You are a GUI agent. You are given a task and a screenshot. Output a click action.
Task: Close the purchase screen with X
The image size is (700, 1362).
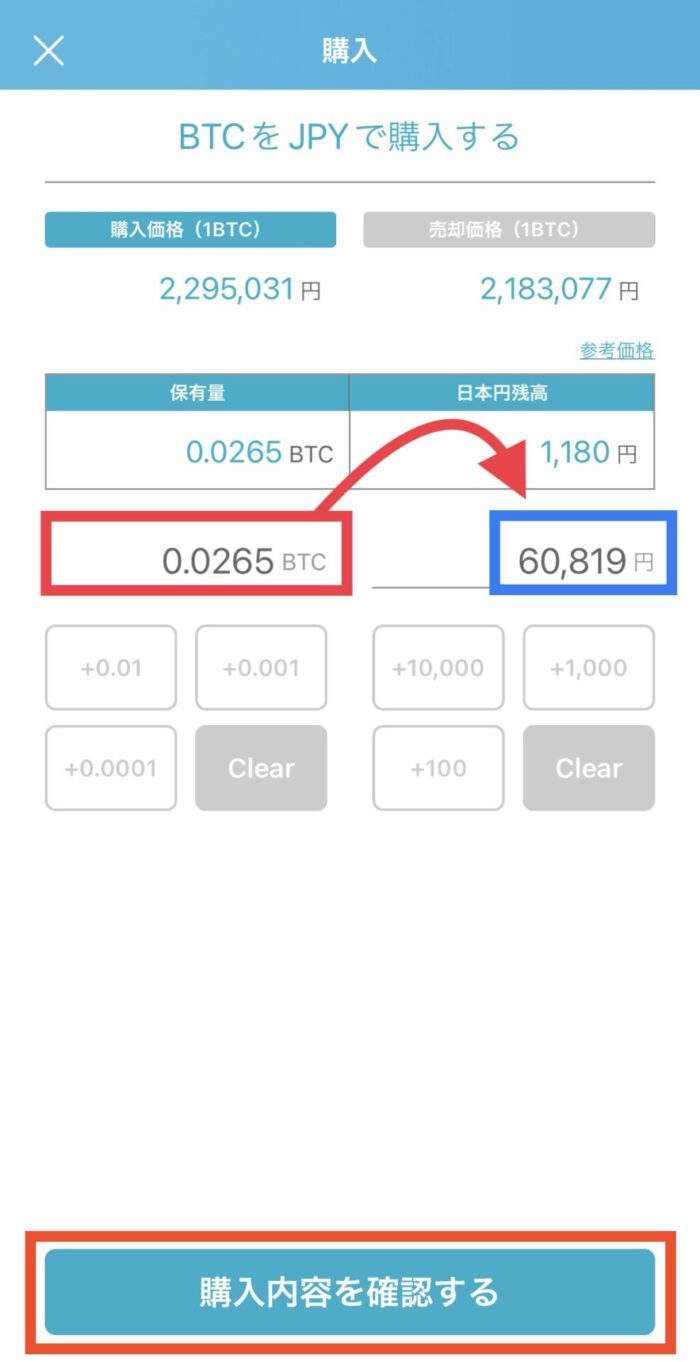(48, 51)
